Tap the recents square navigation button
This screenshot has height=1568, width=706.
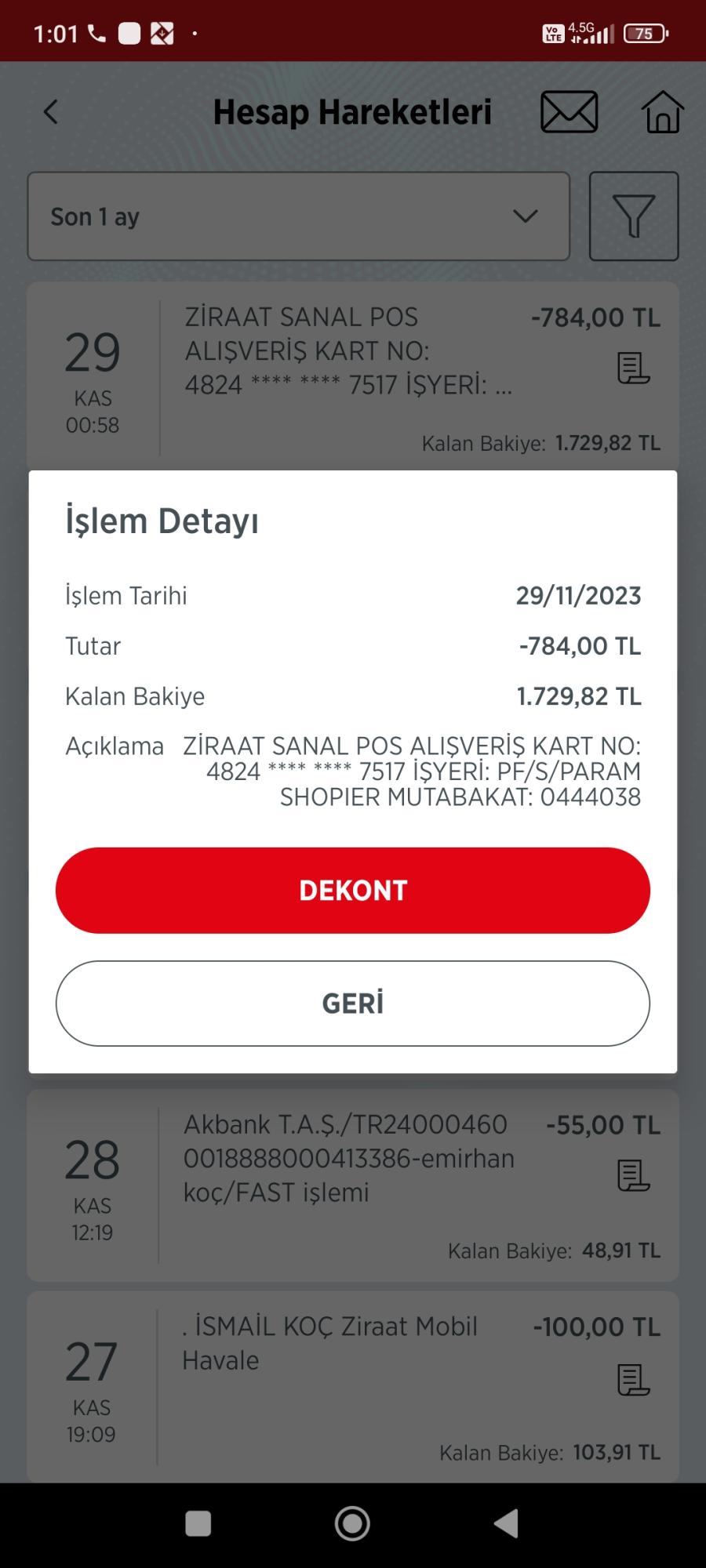(x=198, y=1523)
